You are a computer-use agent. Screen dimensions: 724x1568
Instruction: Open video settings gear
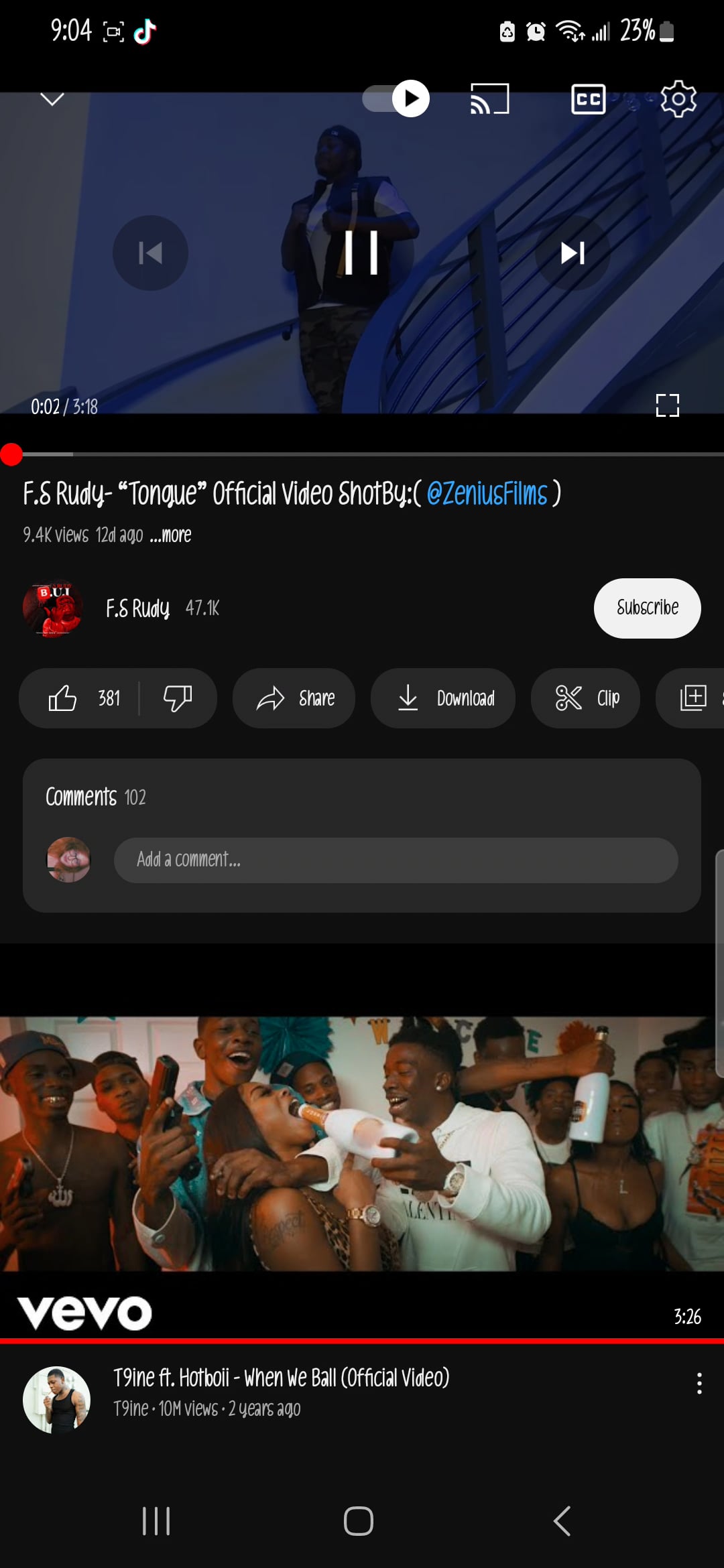[x=678, y=99]
